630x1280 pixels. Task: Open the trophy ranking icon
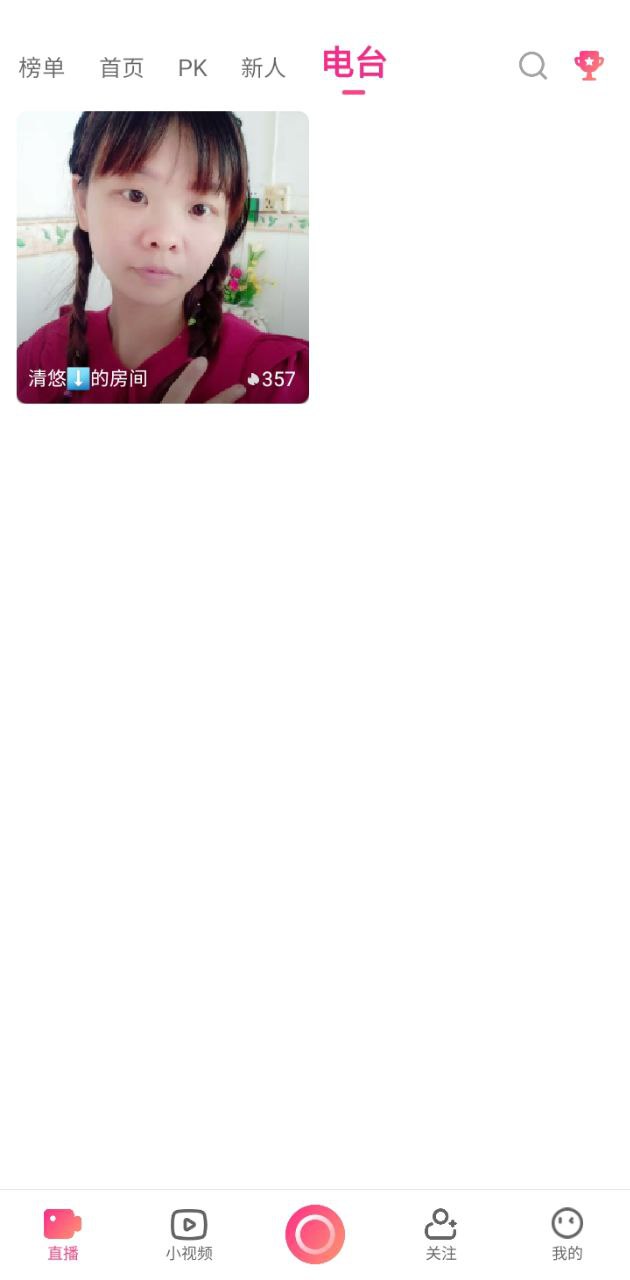589,67
